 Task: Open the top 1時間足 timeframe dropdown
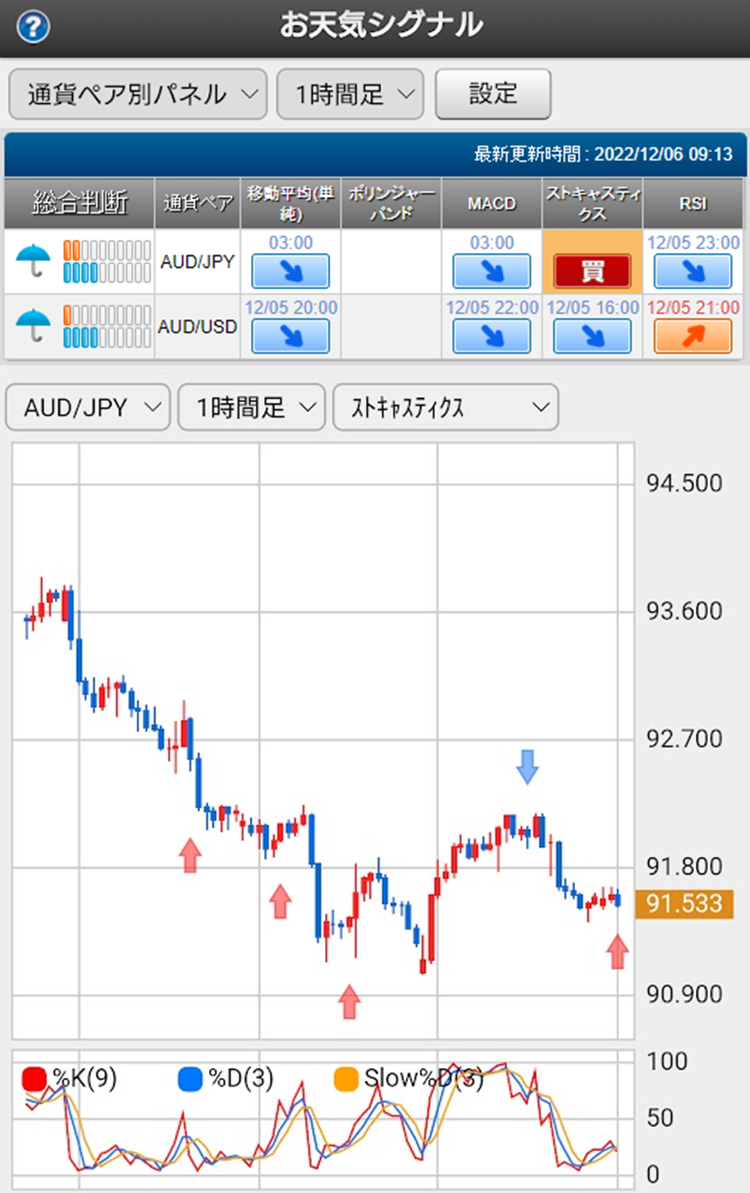tap(350, 94)
